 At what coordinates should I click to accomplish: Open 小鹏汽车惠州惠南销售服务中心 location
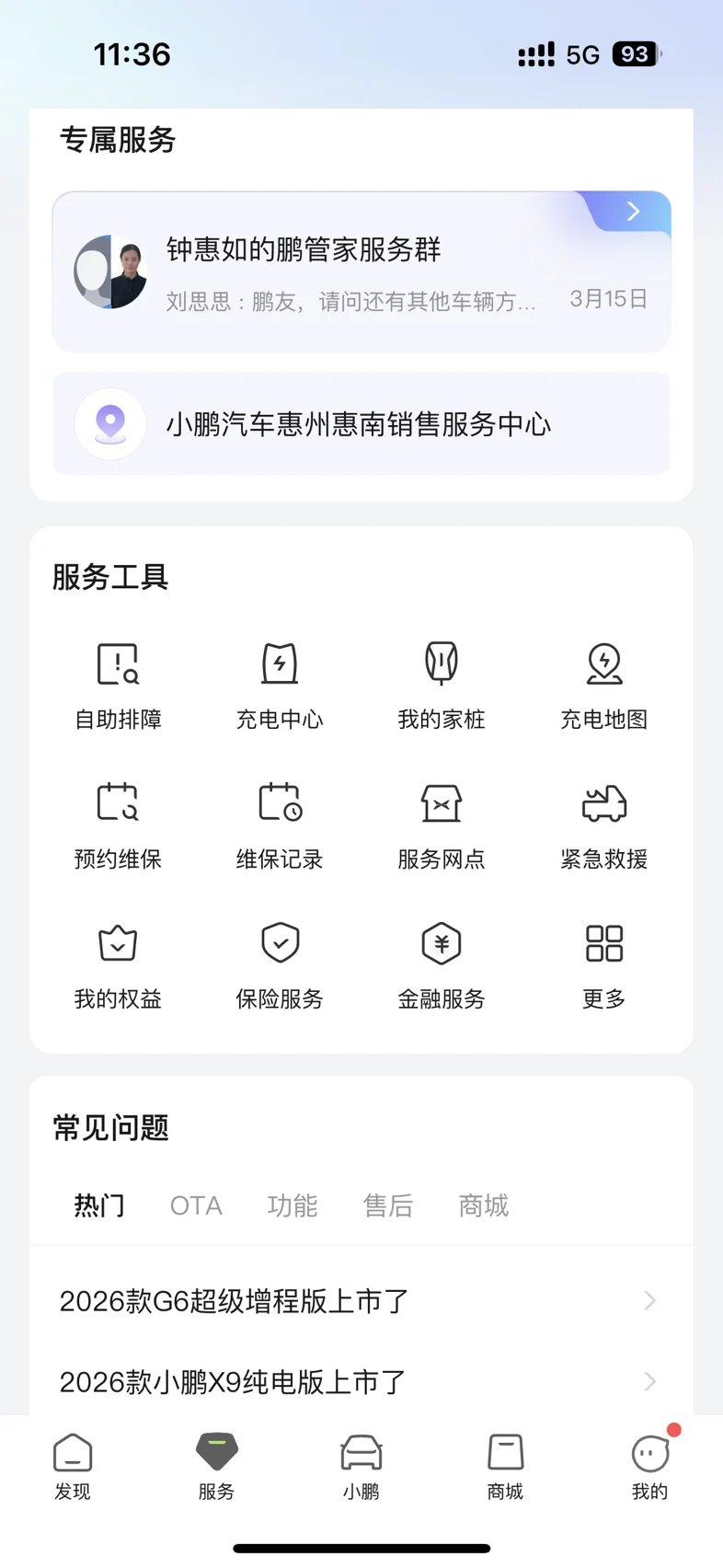coord(361,424)
